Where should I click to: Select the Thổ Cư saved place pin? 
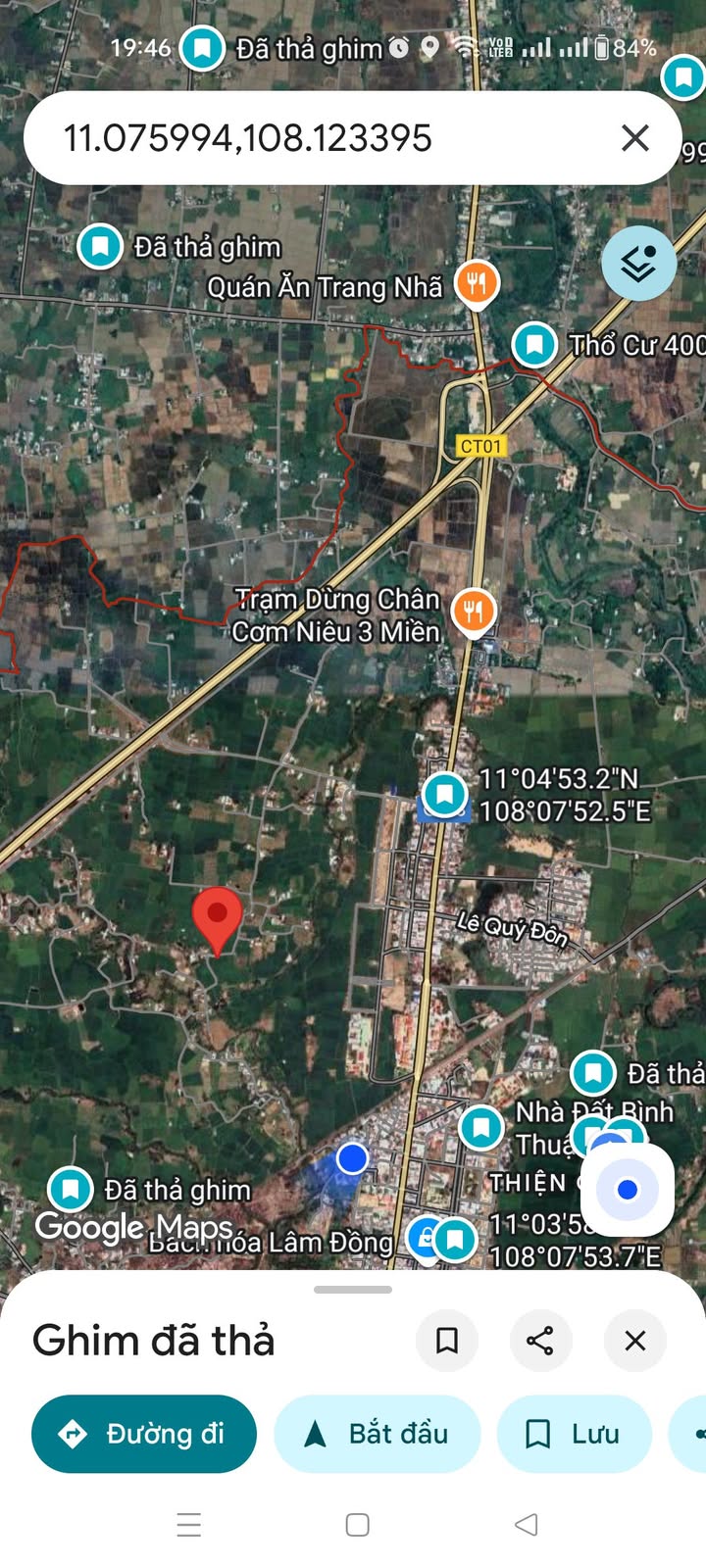pyautogui.click(x=534, y=345)
